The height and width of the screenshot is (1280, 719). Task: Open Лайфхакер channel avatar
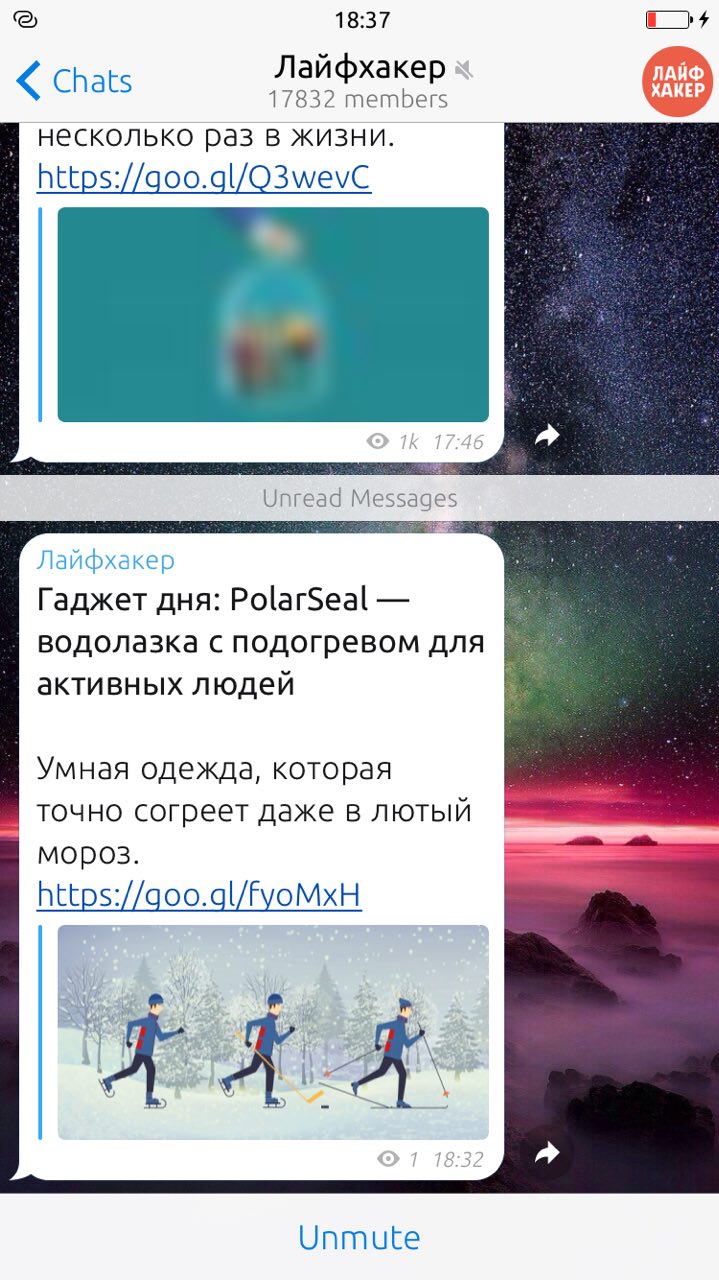coord(677,81)
